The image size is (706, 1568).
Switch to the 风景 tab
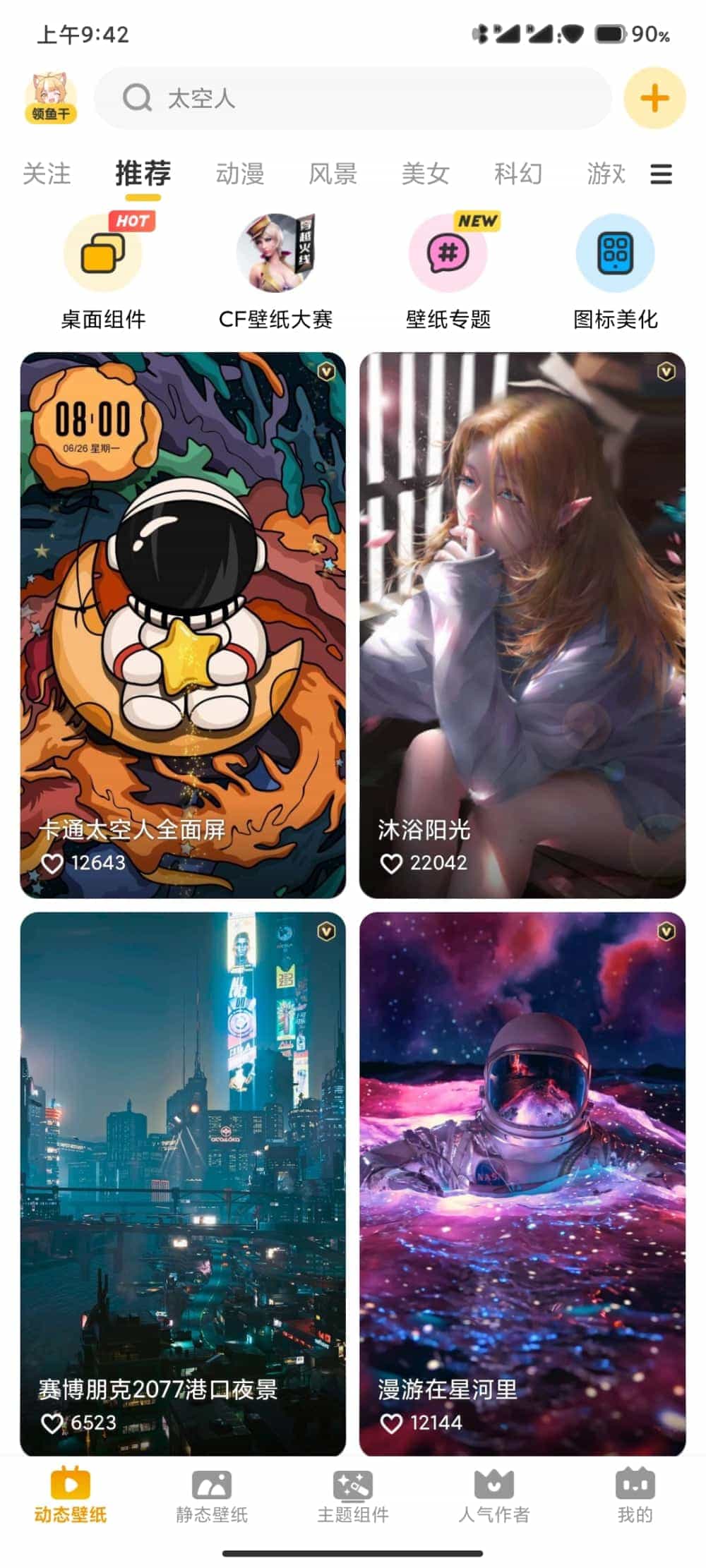[333, 174]
